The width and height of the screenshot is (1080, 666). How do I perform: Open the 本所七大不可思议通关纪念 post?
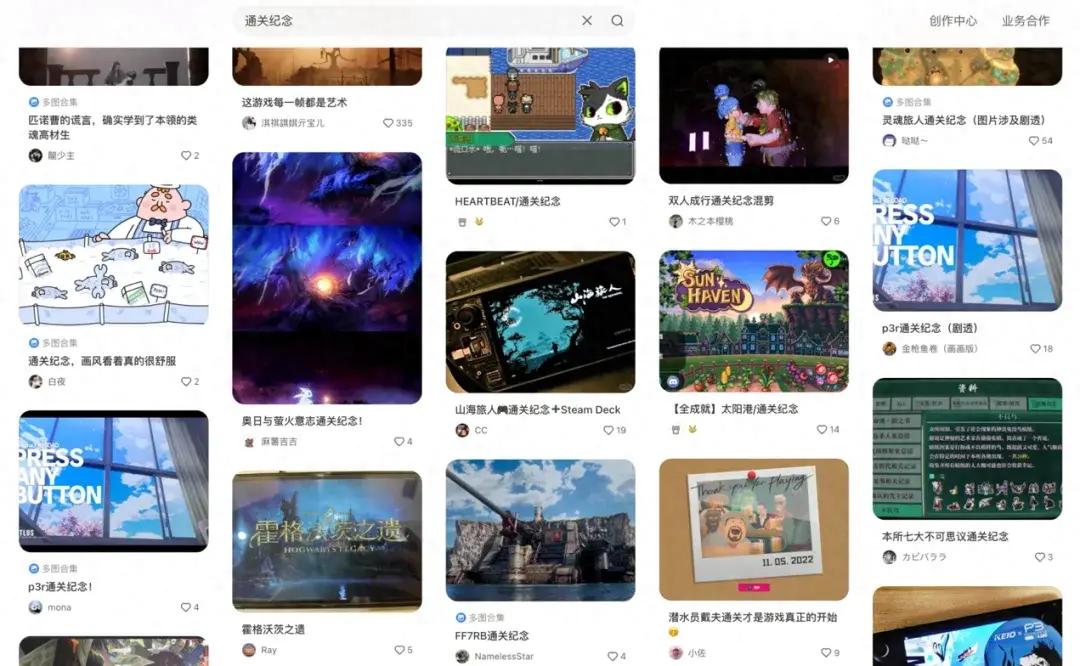[x=966, y=448]
